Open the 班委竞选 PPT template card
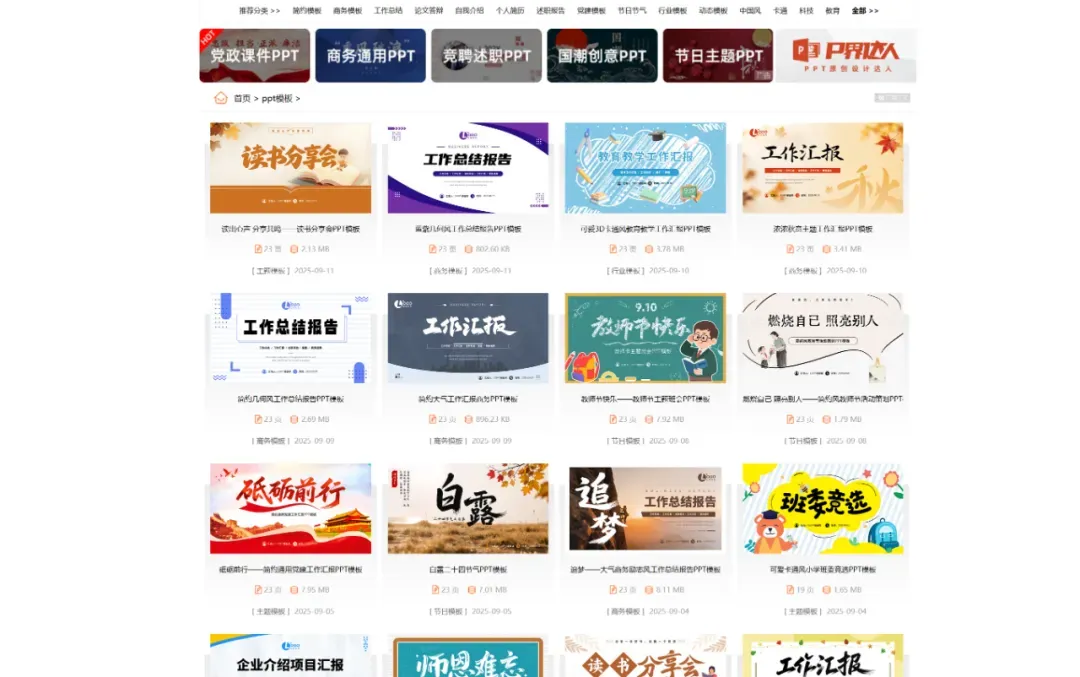1080x677 pixels. click(x=822, y=508)
